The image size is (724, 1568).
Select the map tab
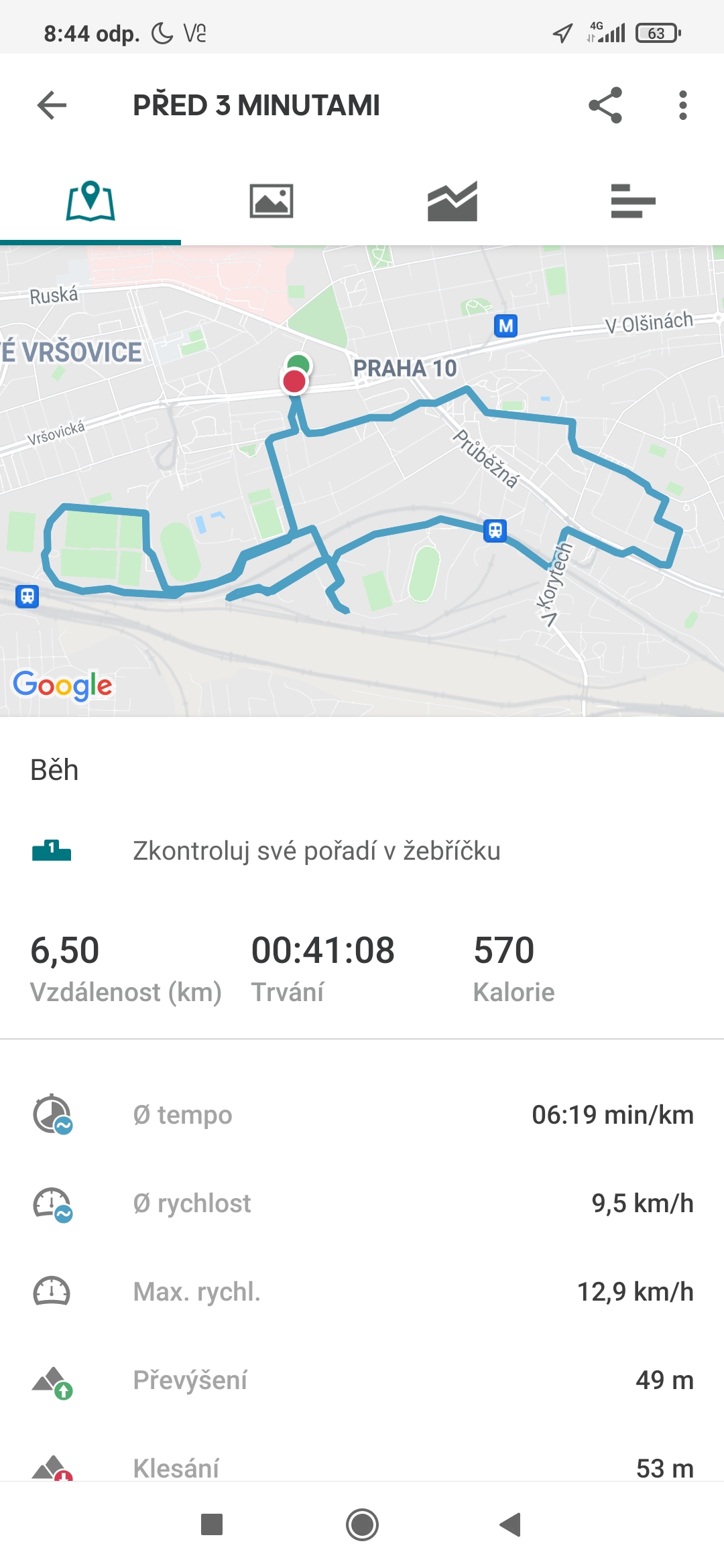pyautogui.click(x=90, y=201)
